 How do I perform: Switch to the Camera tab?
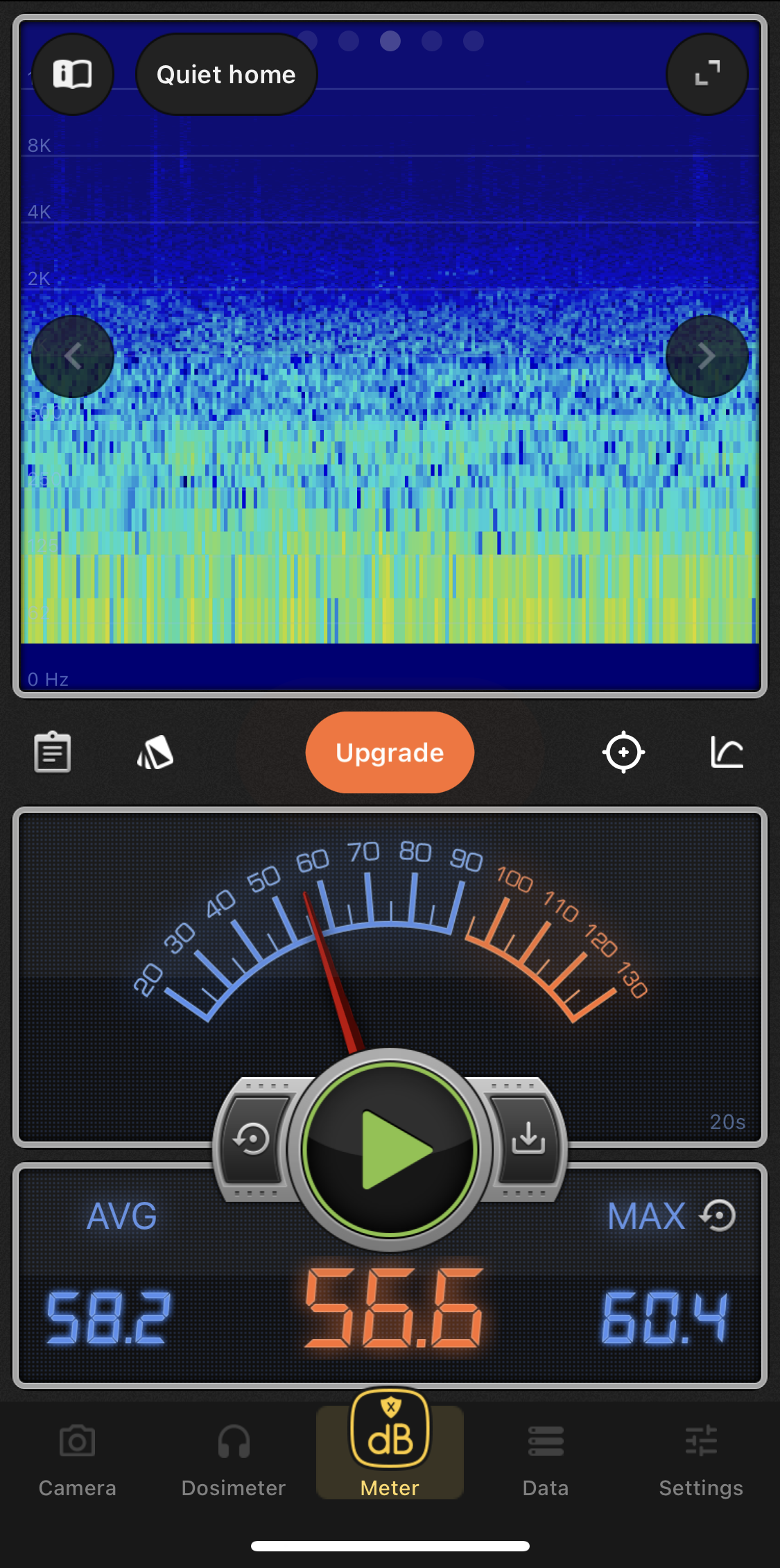point(77,1458)
